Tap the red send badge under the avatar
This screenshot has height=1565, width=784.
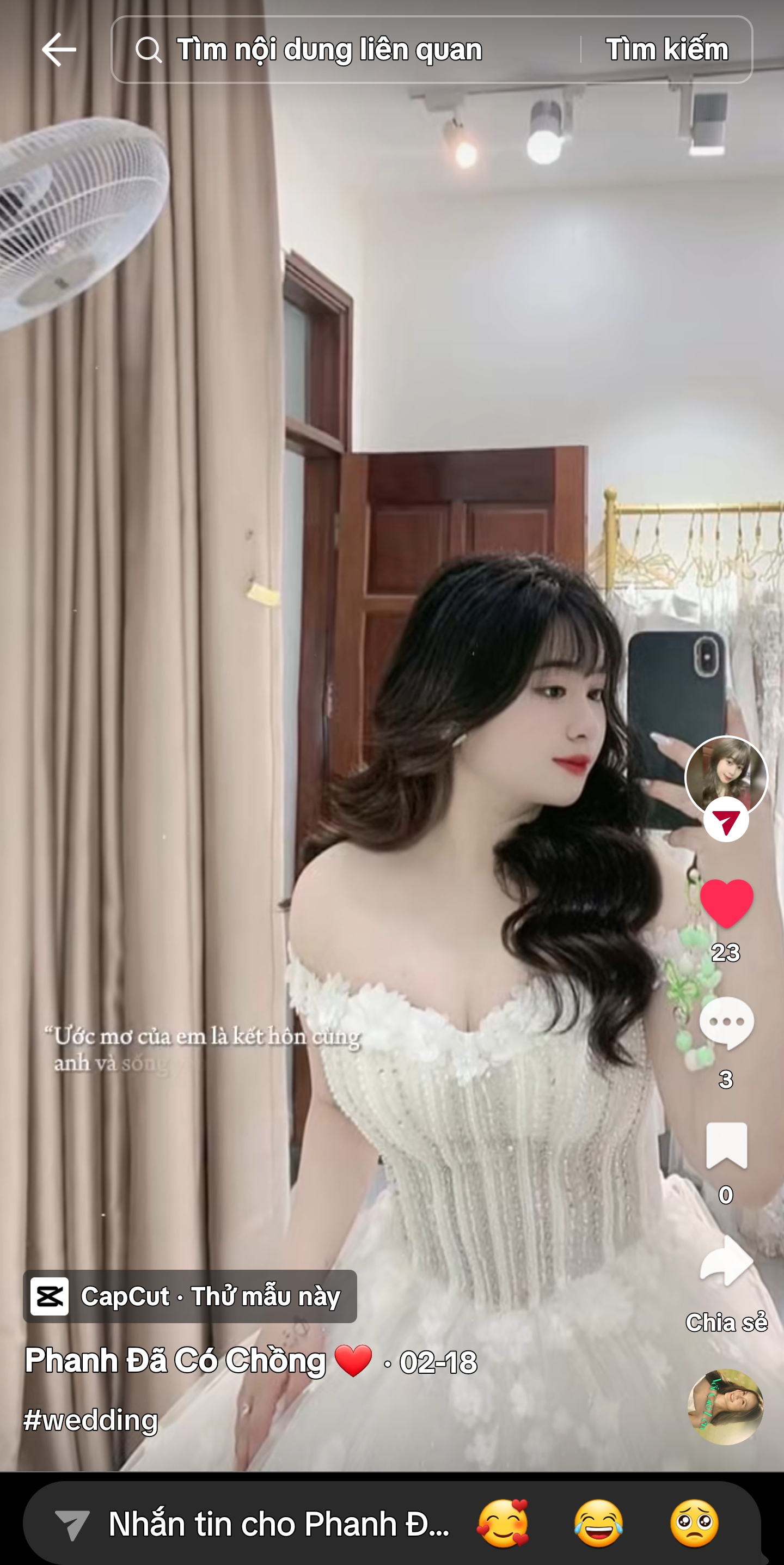tap(726, 821)
